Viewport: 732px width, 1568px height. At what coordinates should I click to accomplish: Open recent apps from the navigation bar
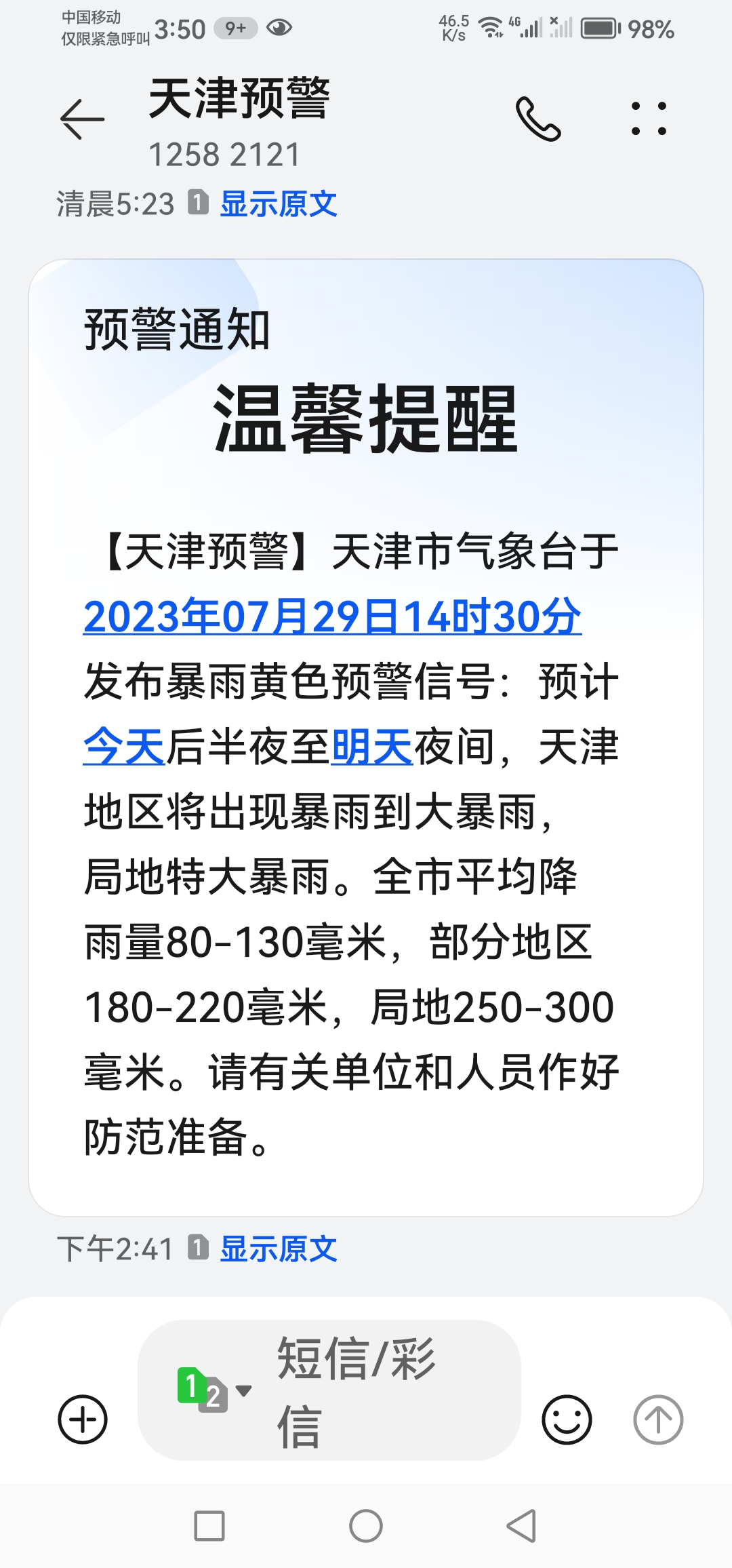(x=209, y=1527)
